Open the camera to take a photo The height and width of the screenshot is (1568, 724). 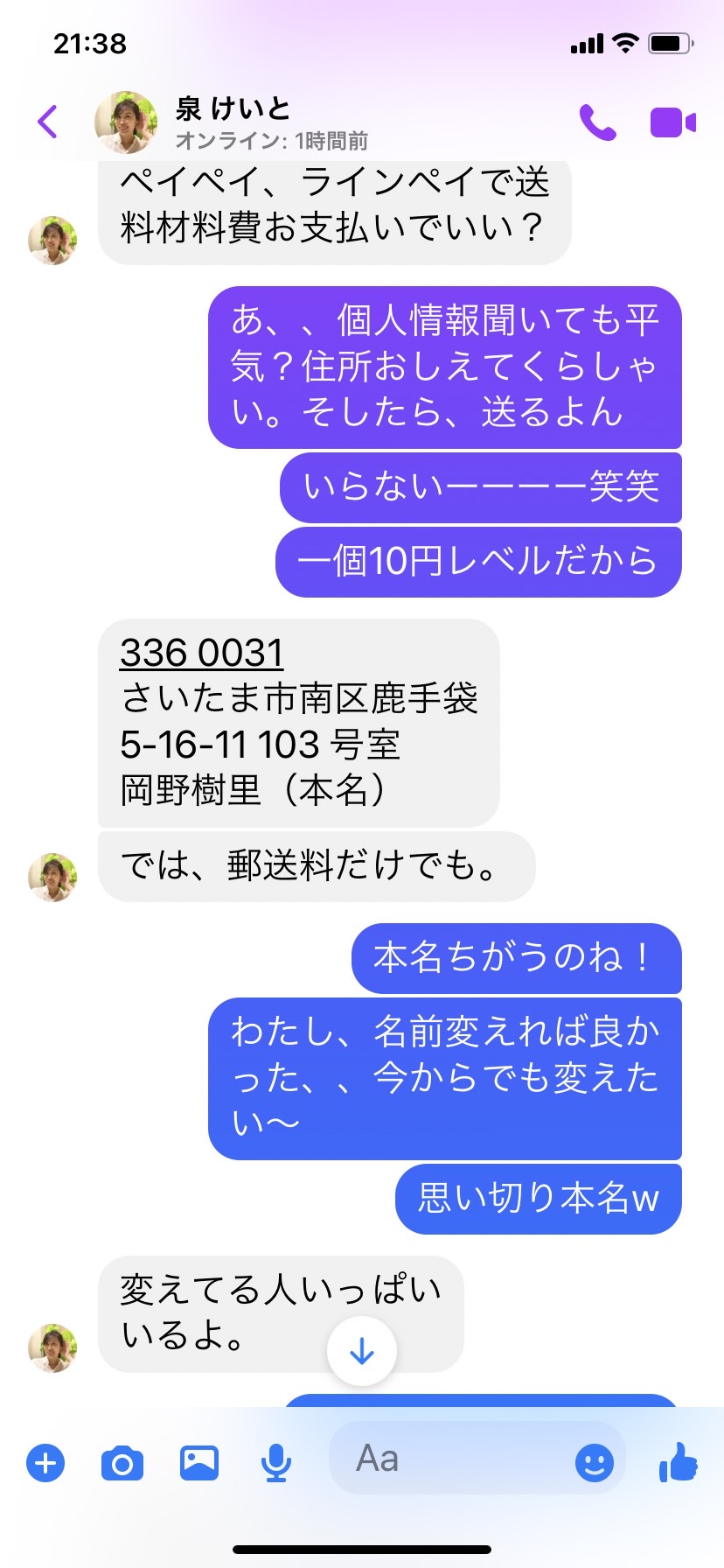pos(122,1463)
